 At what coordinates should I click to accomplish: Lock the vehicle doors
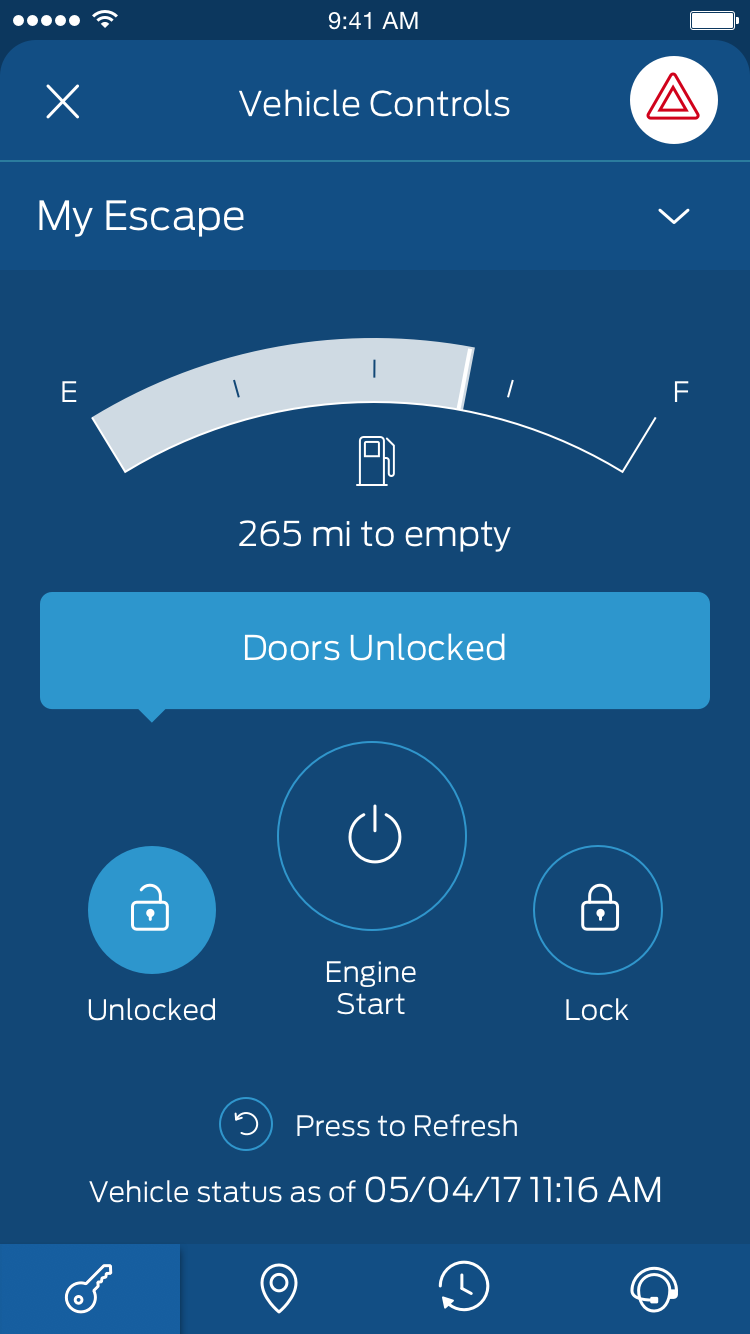coord(598,910)
